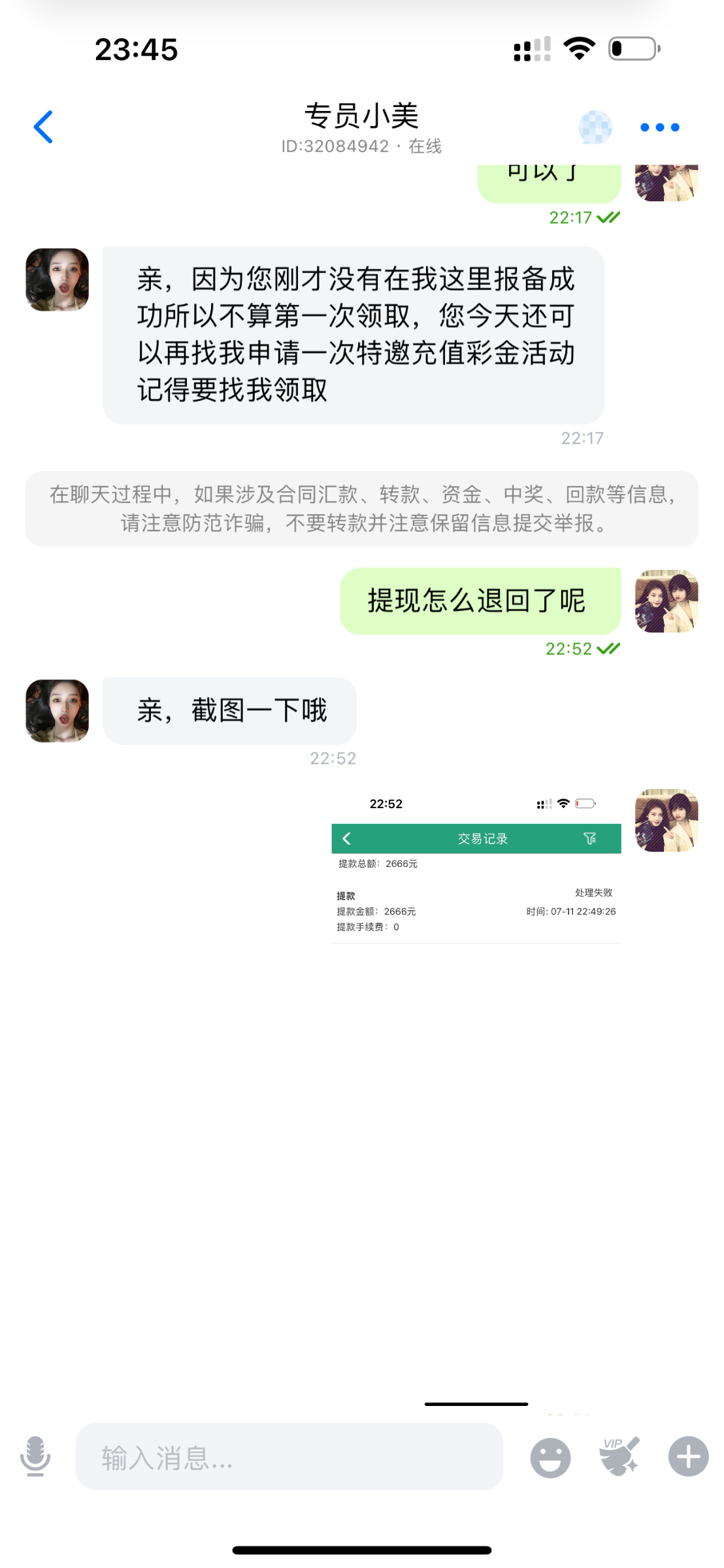
Task: Tap the voice message microphone icon
Action: (x=35, y=1456)
